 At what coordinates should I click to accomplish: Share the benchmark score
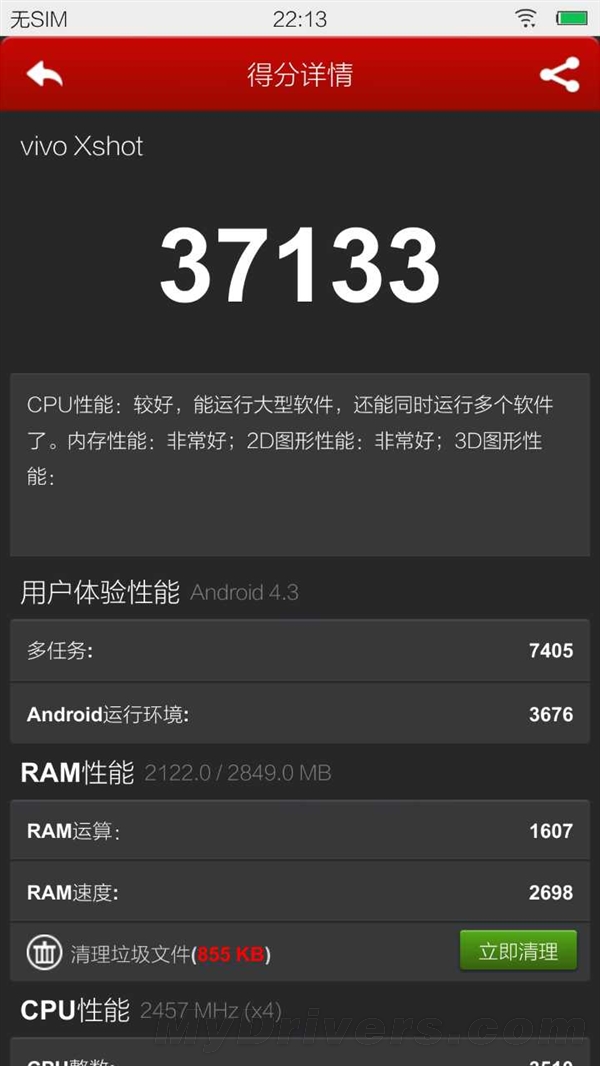(x=559, y=75)
